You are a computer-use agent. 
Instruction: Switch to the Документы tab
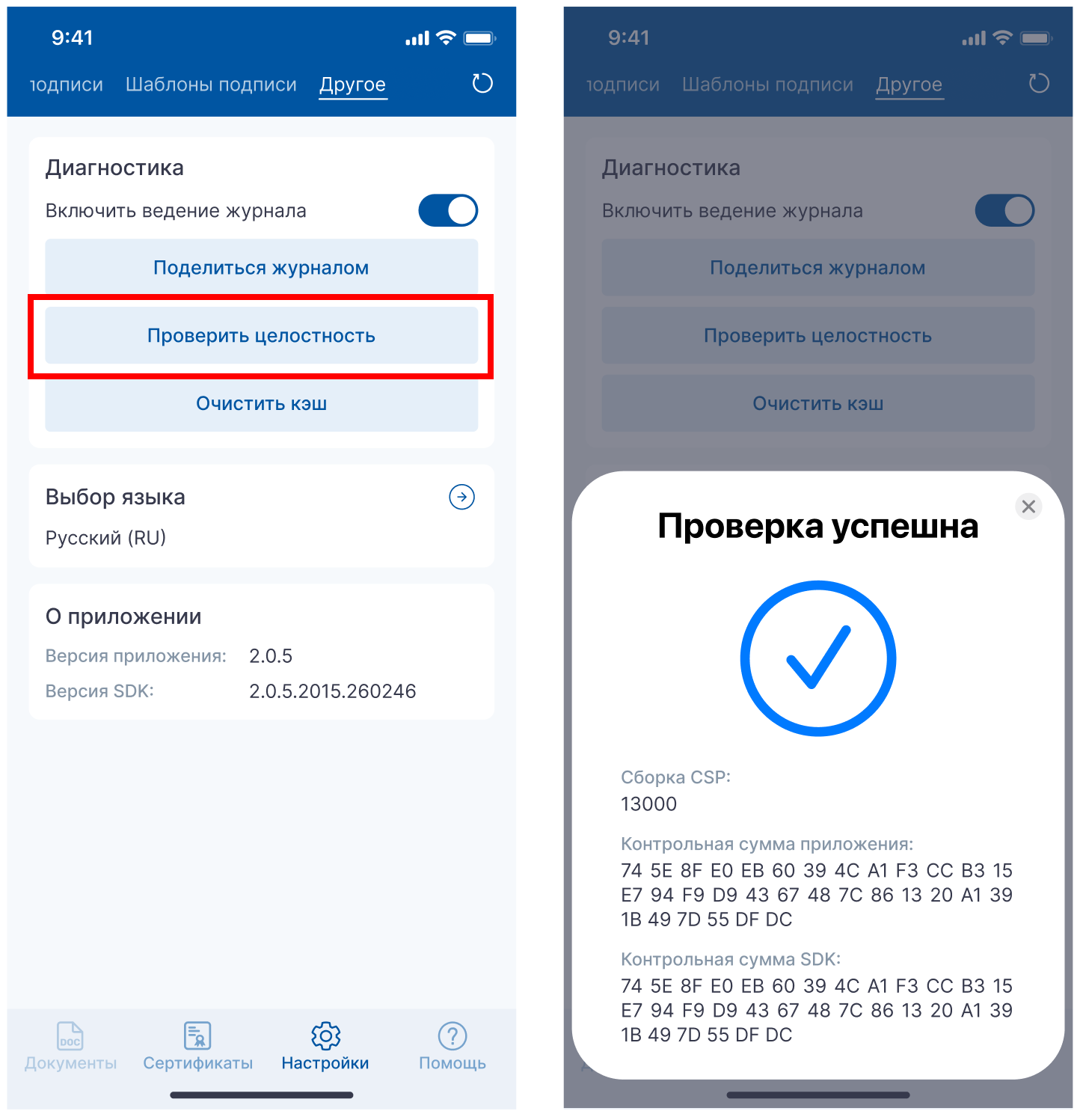pyautogui.click(x=70, y=1046)
